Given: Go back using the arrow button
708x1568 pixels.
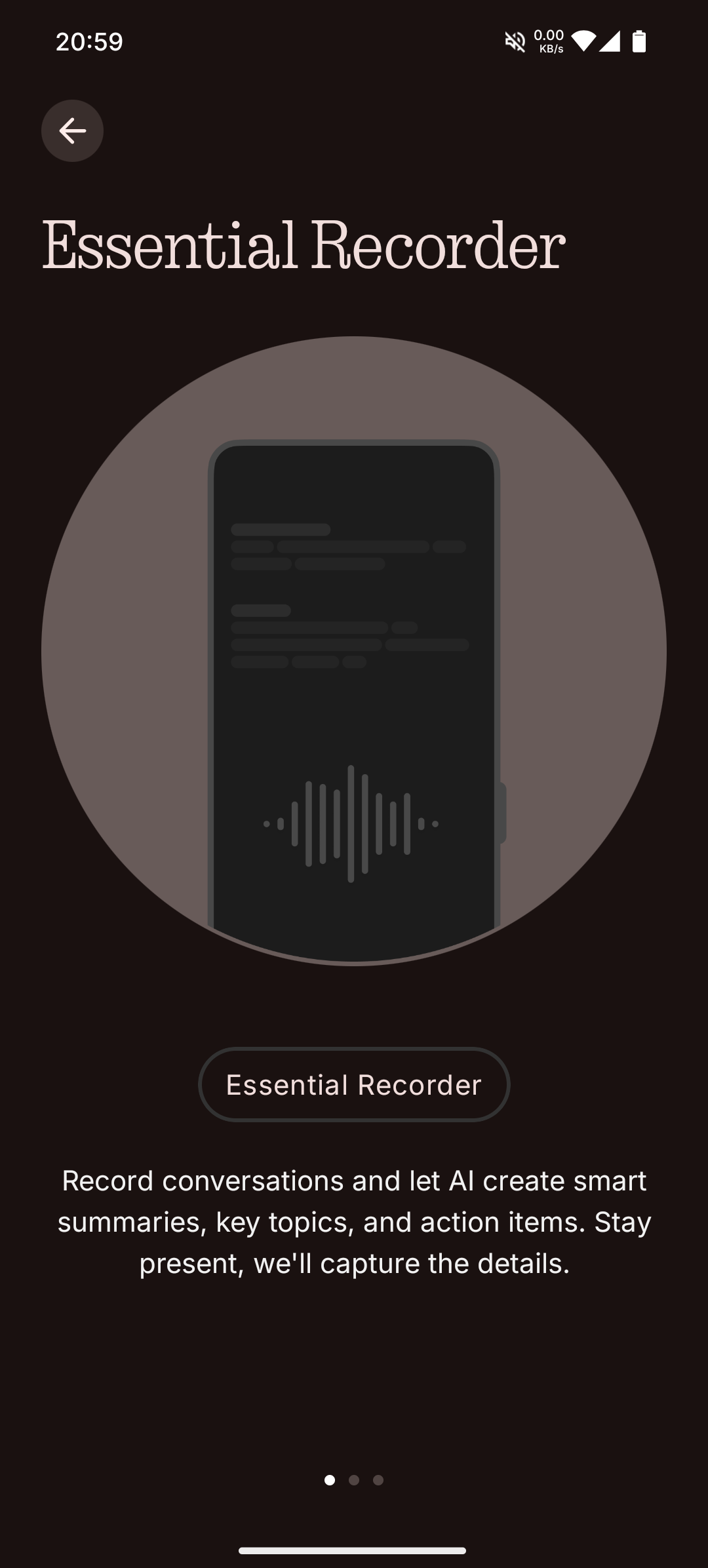Looking at the screenshot, I should pyautogui.click(x=72, y=130).
